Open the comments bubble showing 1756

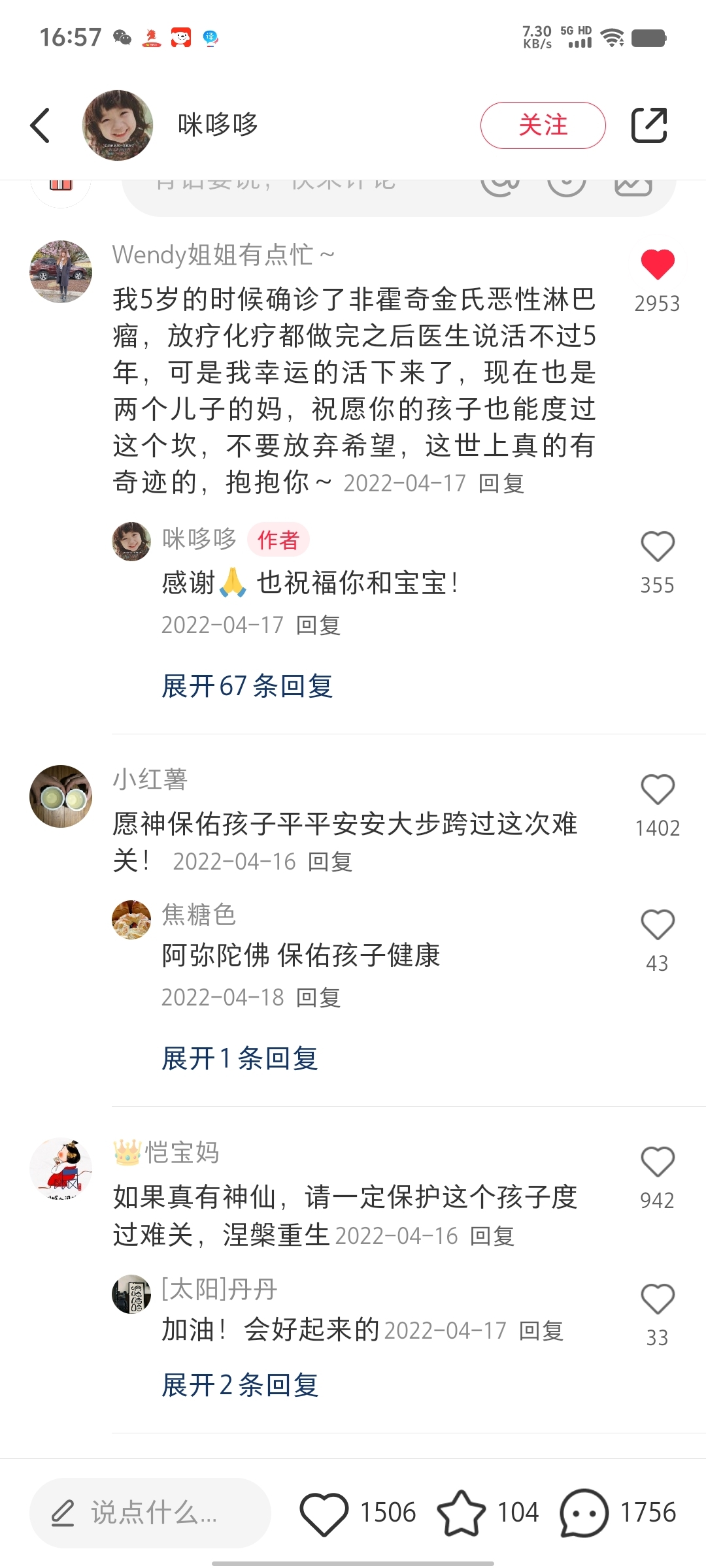(584, 1512)
